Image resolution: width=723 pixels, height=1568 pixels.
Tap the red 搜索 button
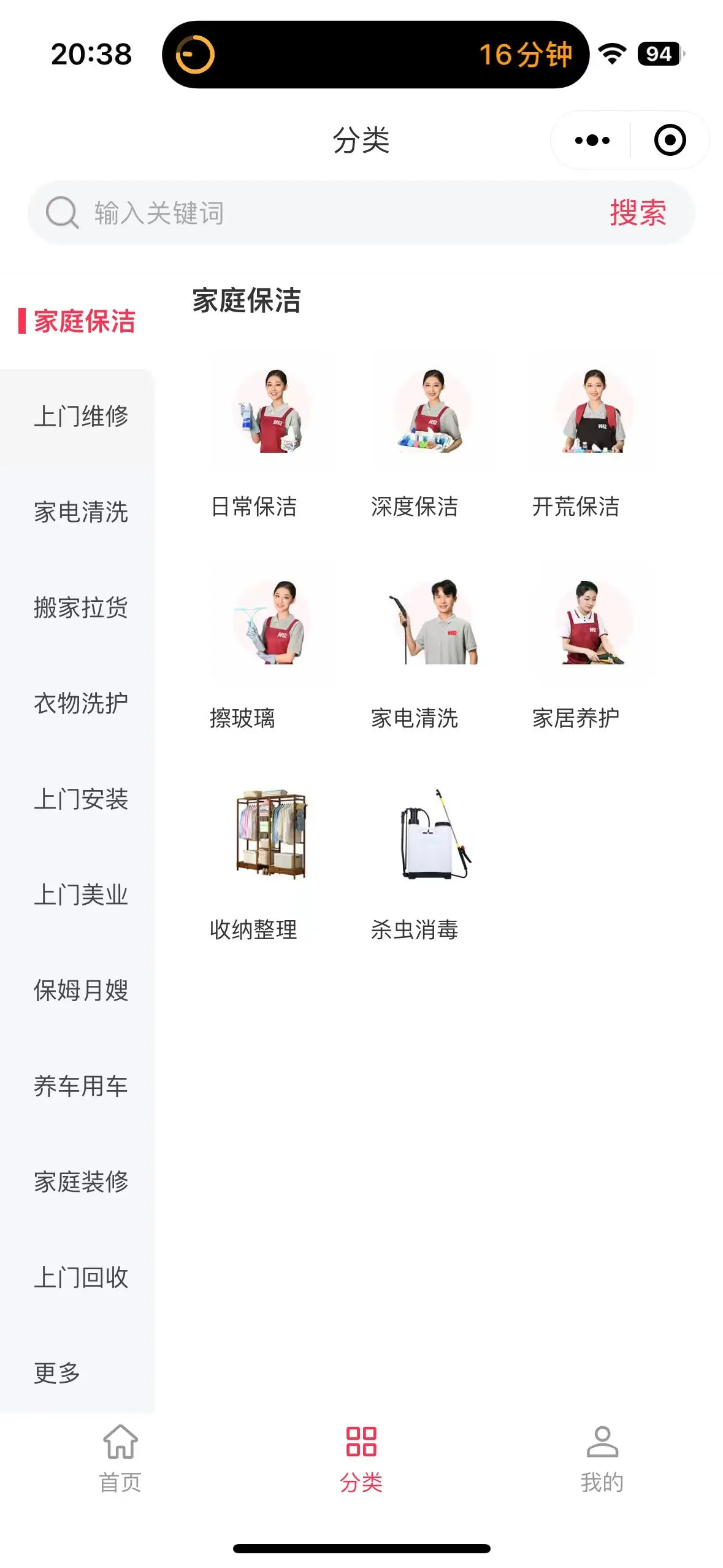tap(637, 213)
